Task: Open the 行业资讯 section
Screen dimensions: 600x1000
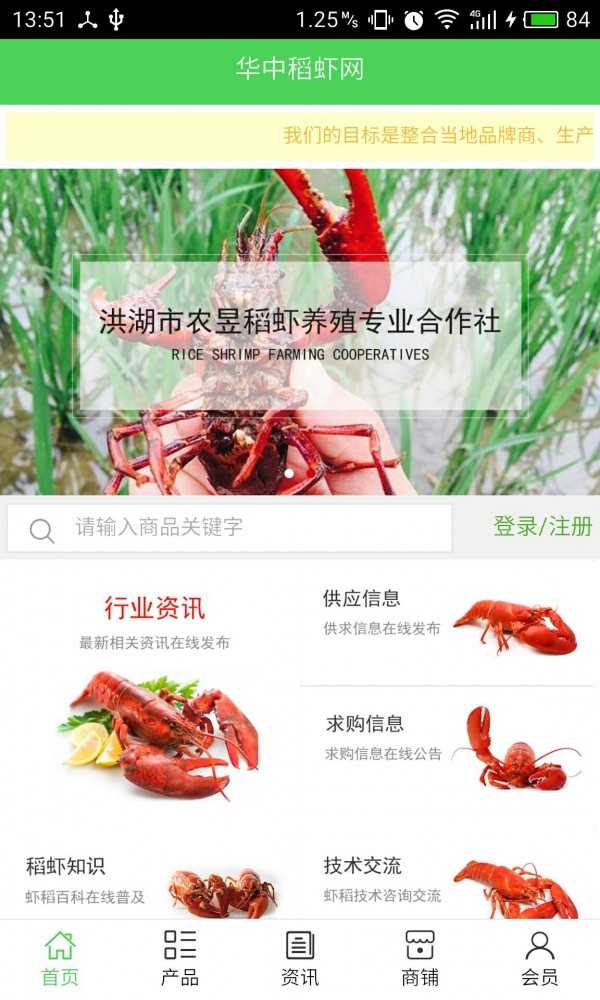Action: (154, 690)
